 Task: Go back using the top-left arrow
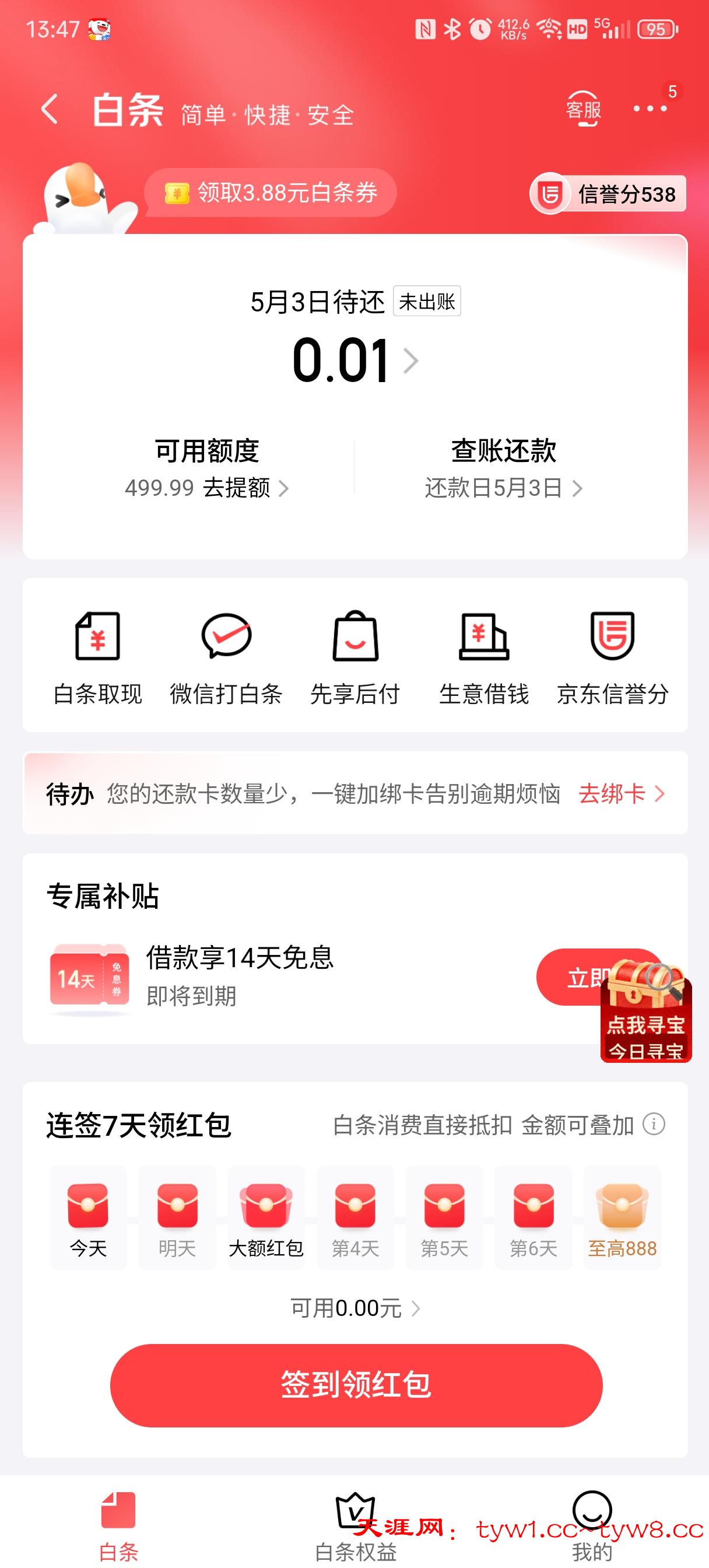50,110
